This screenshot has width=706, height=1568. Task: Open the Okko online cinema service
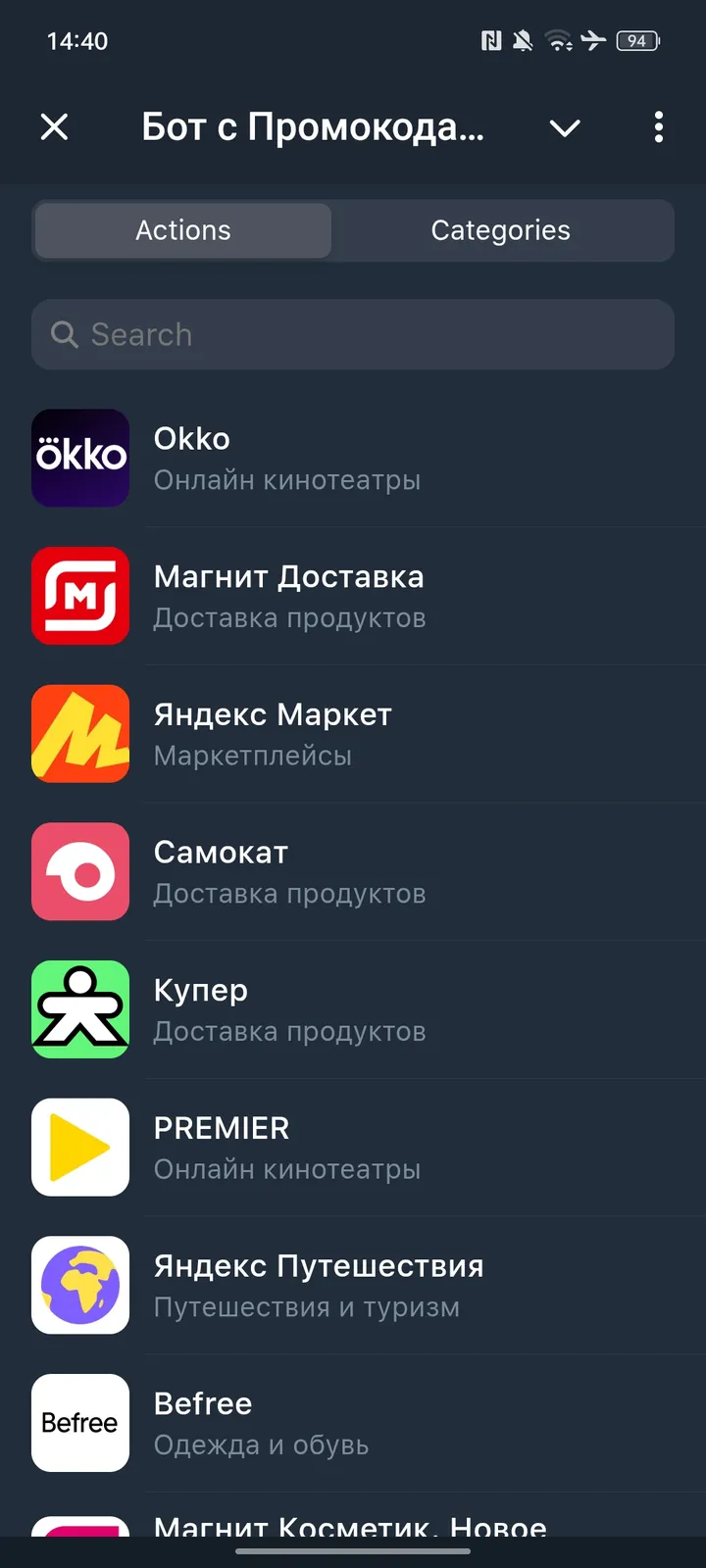tap(80, 458)
